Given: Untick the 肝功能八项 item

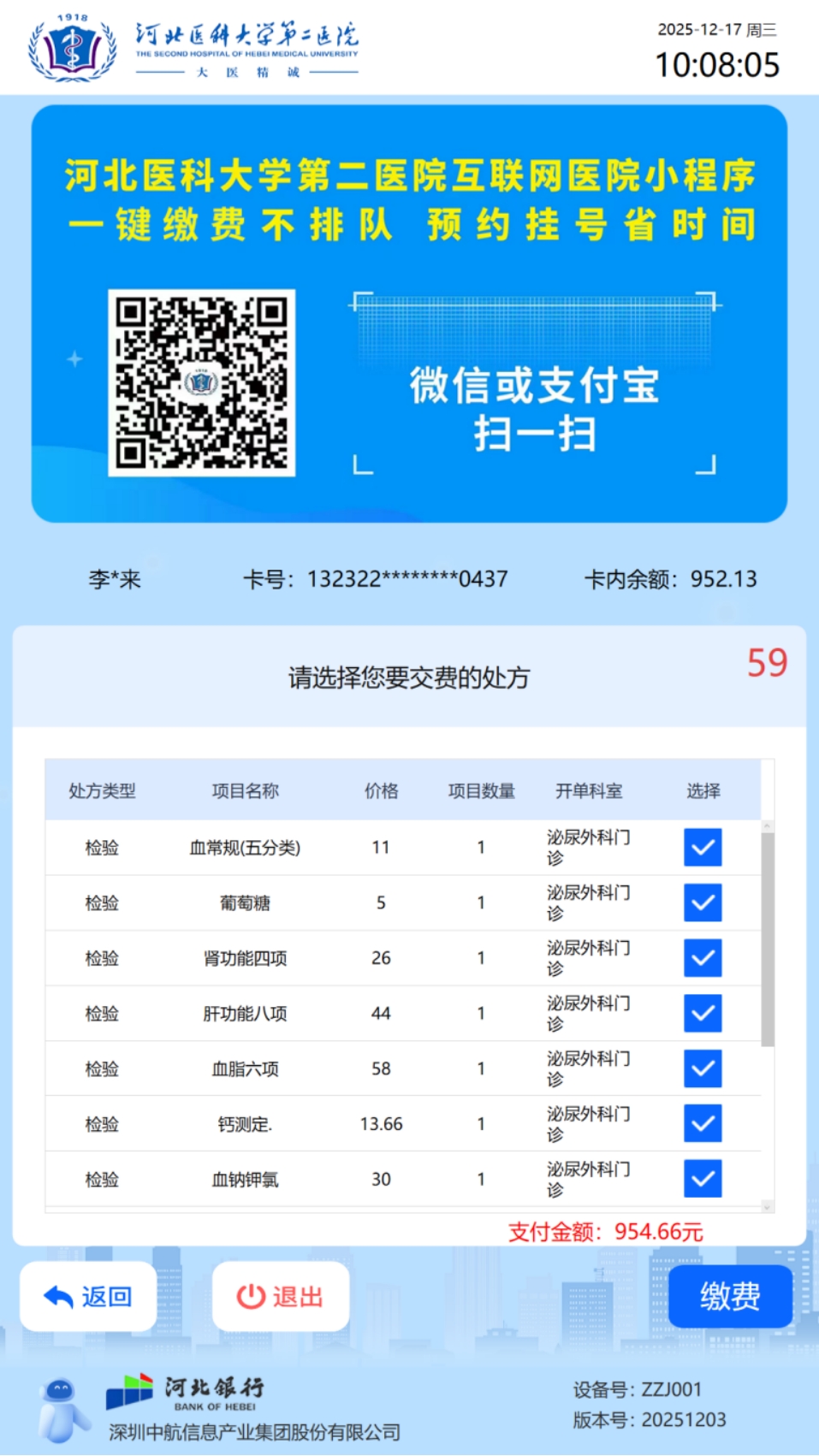Looking at the screenshot, I should click(x=703, y=1014).
